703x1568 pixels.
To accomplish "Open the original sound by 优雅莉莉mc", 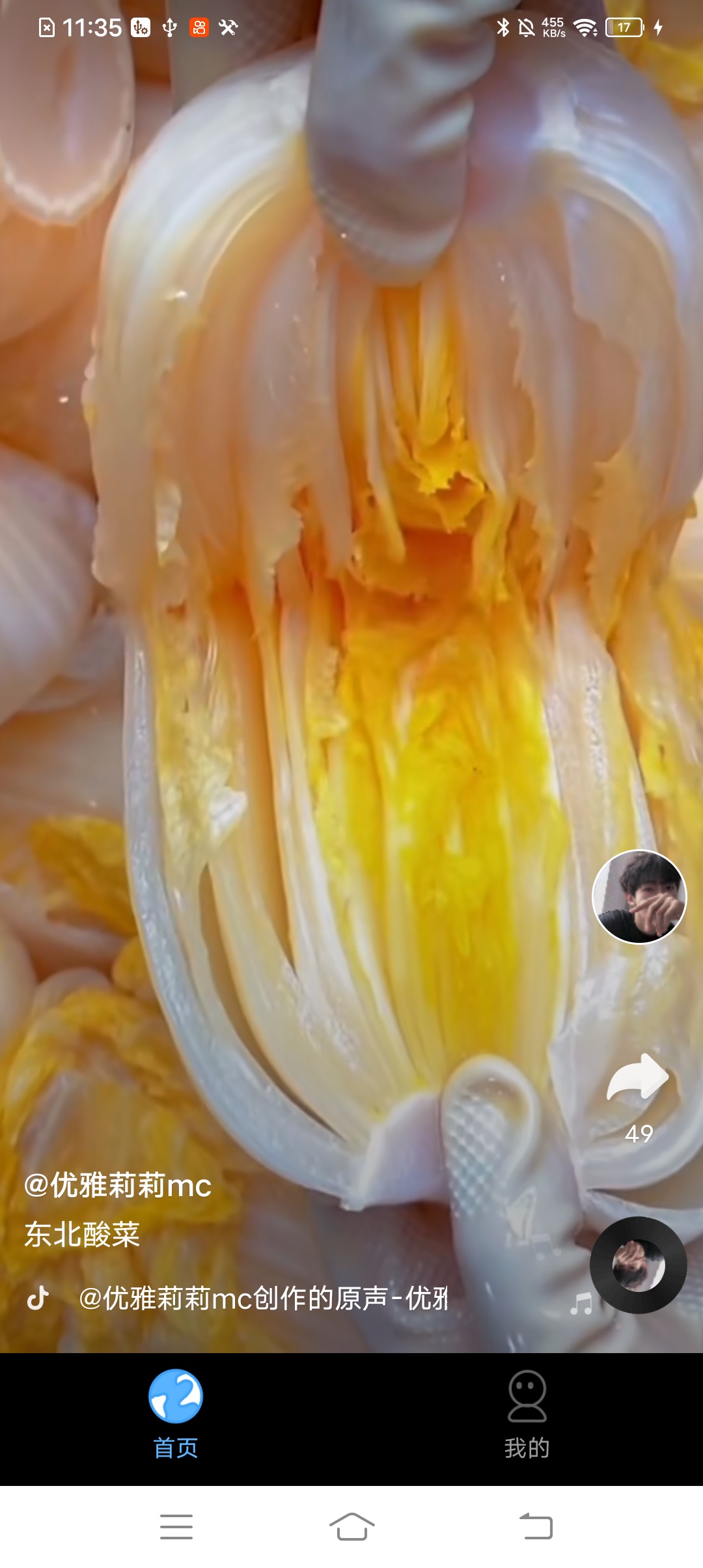I will point(262,1298).
